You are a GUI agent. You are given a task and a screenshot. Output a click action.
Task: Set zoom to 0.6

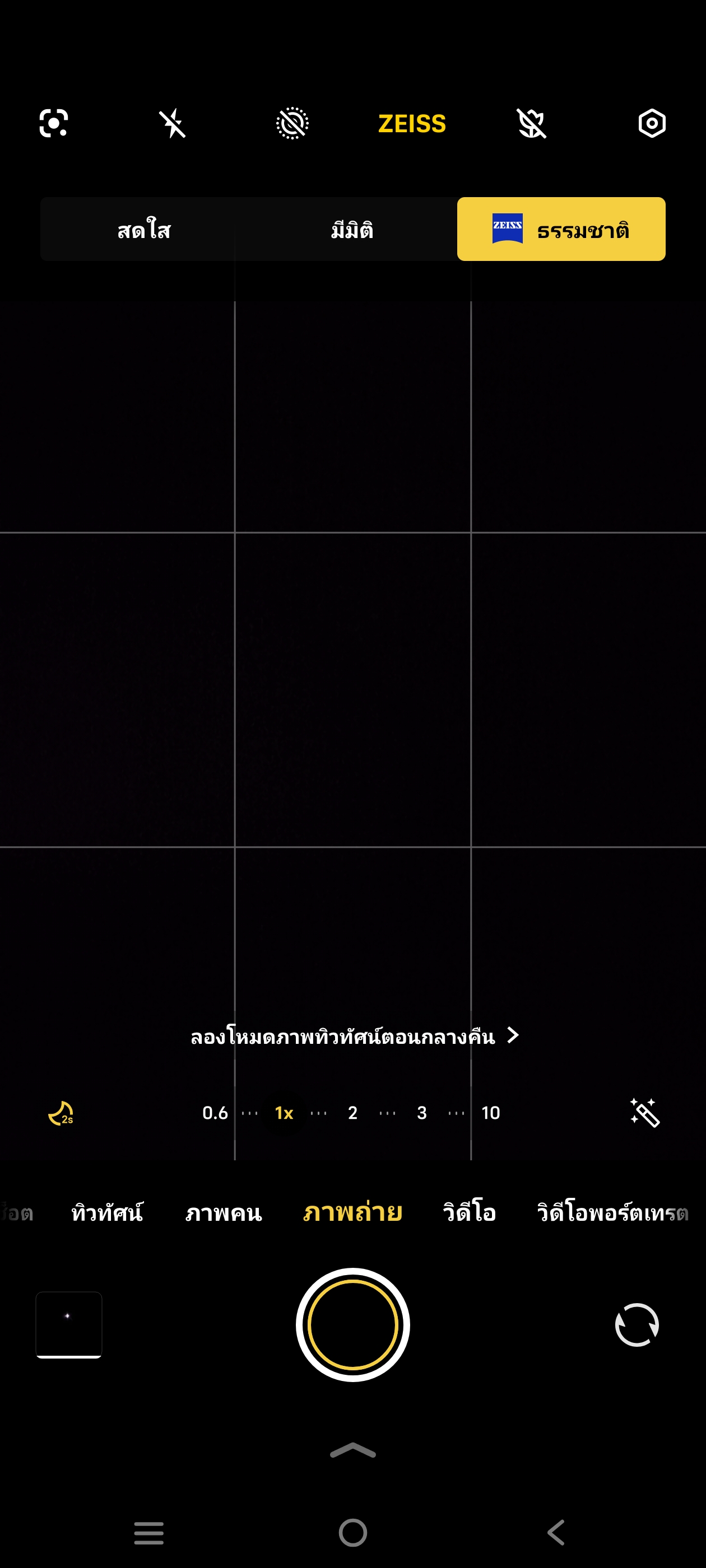point(215,1113)
